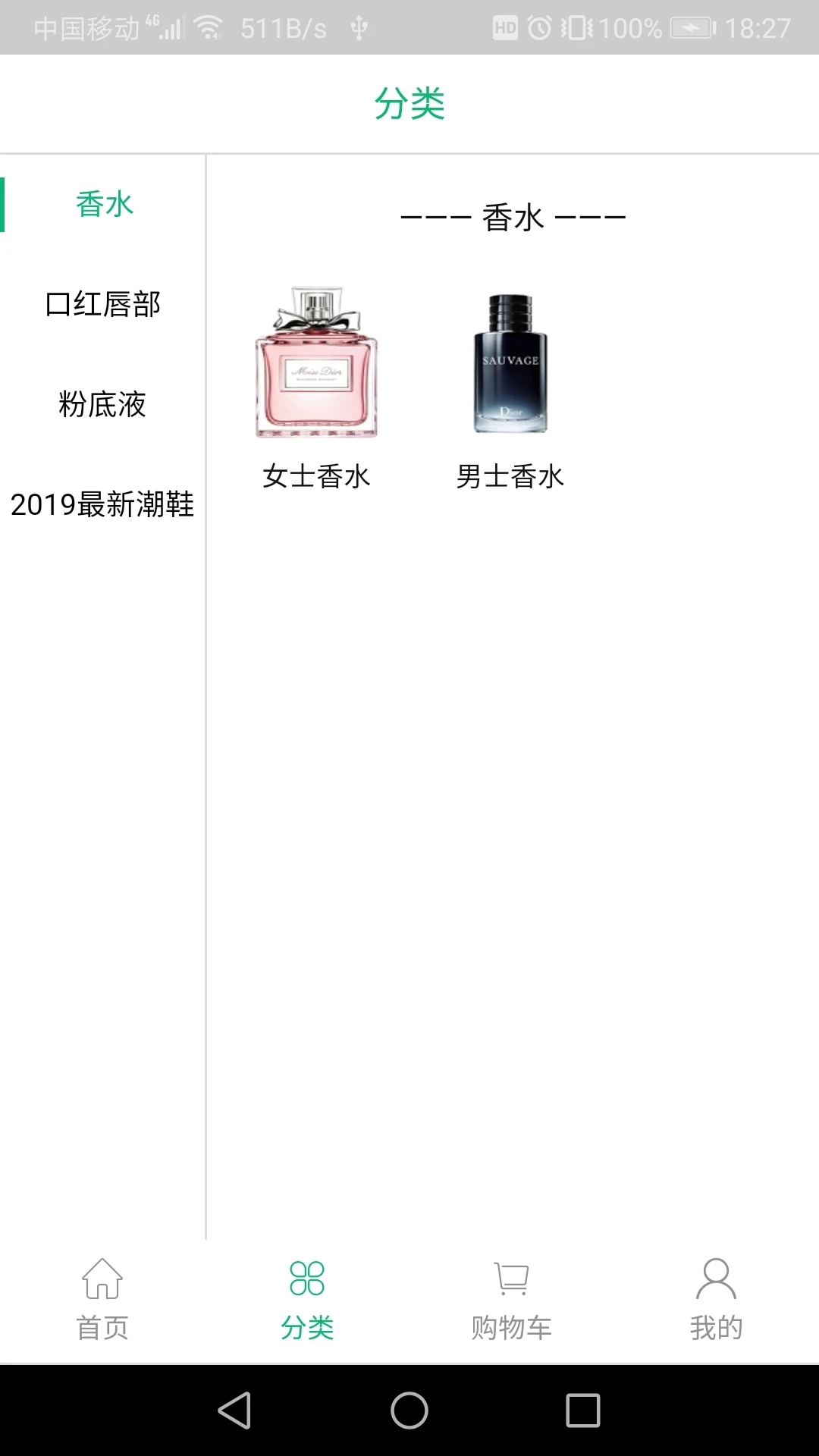
Task: Tap the system home button
Action: [x=409, y=1410]
